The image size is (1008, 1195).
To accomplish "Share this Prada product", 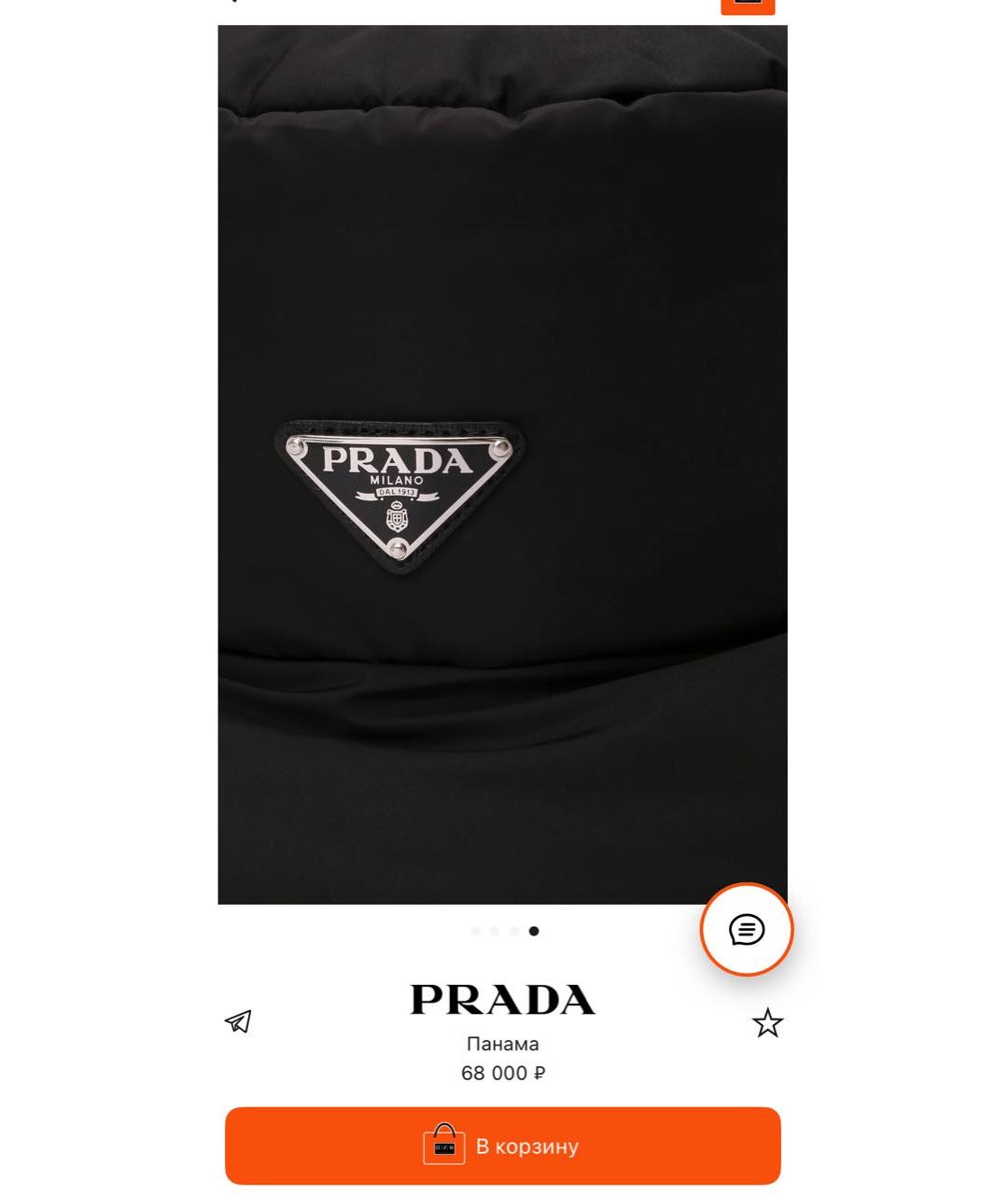I will (x=239, y=1021).
